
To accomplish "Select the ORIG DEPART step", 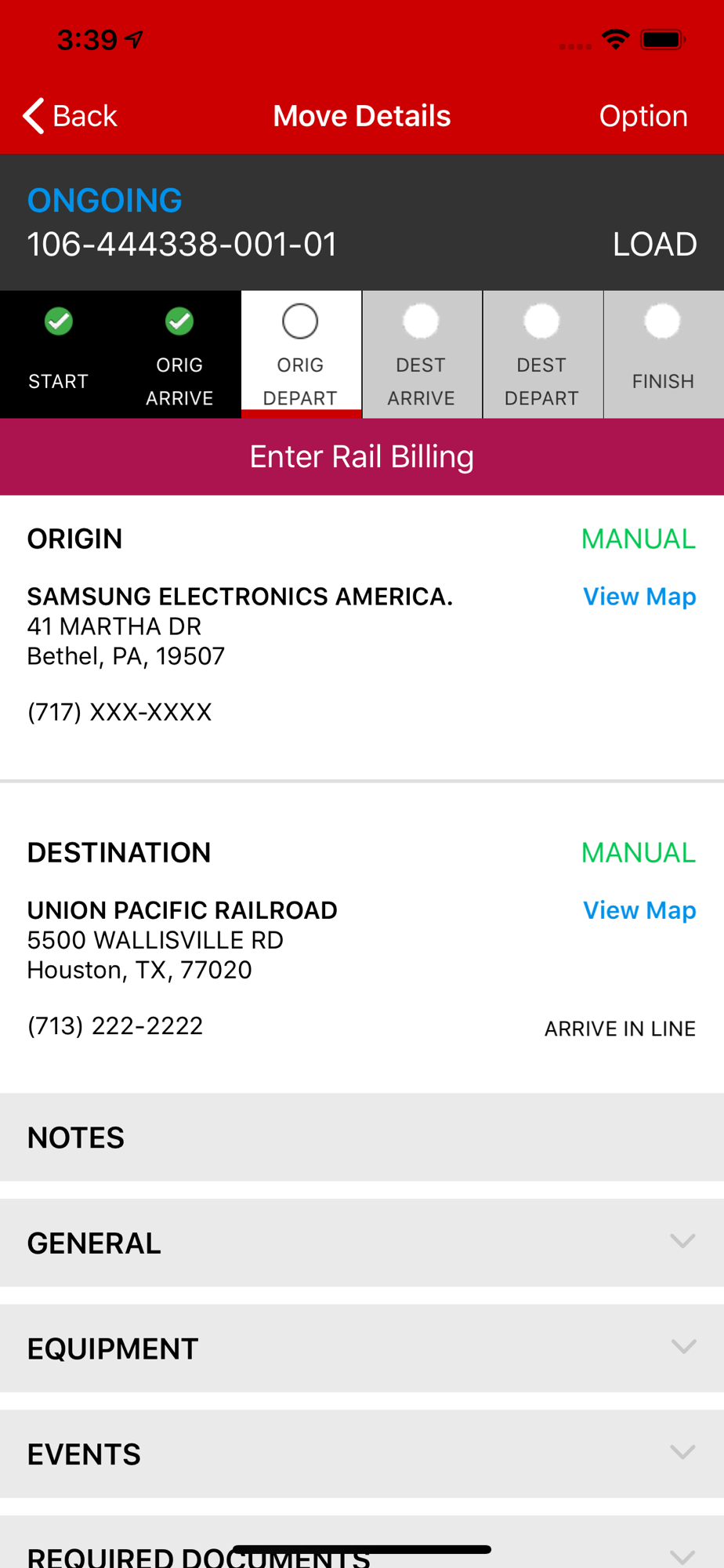I will click(301, 354).
